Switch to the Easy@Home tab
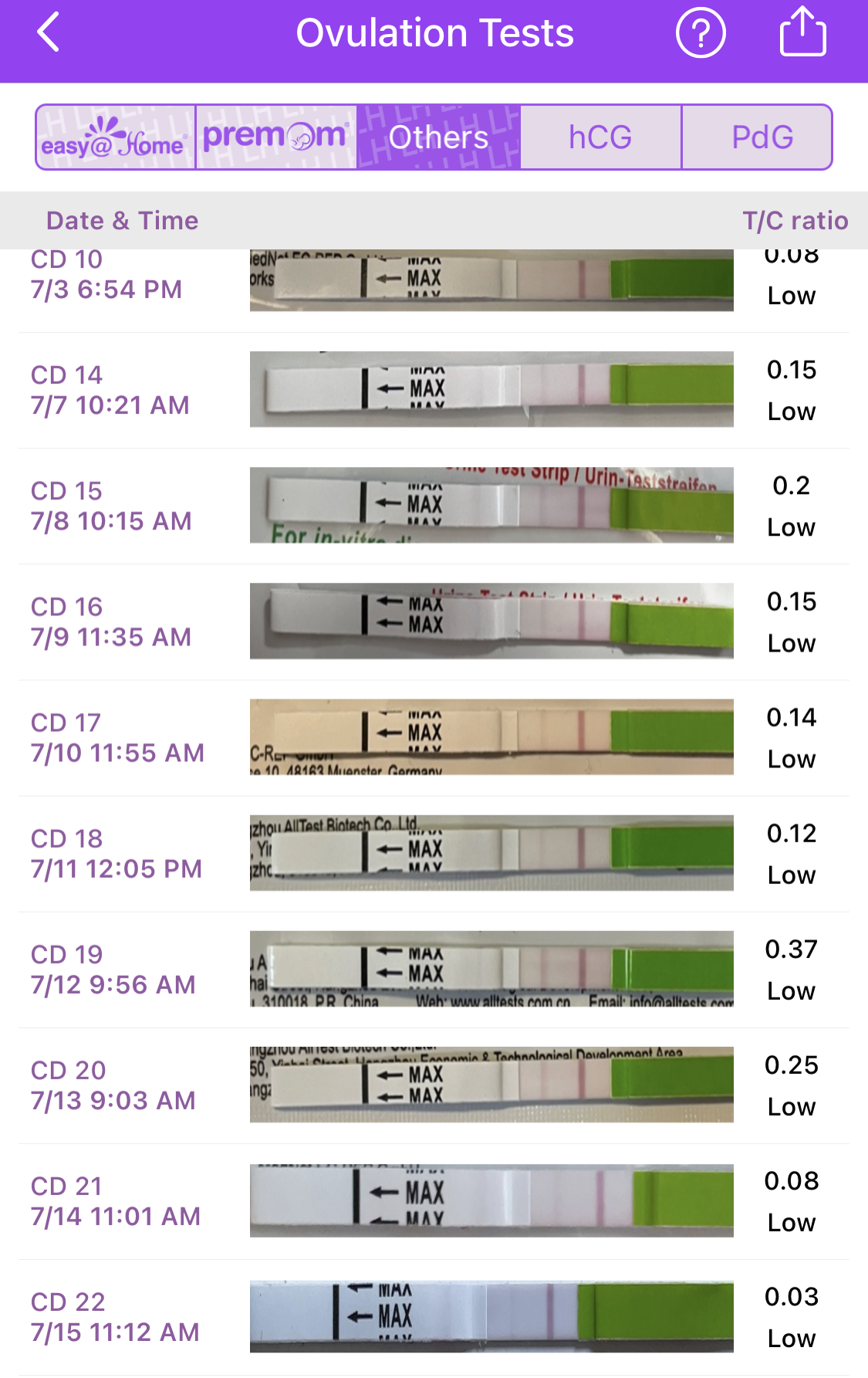The image size is (868, 1378). point(116,137)
